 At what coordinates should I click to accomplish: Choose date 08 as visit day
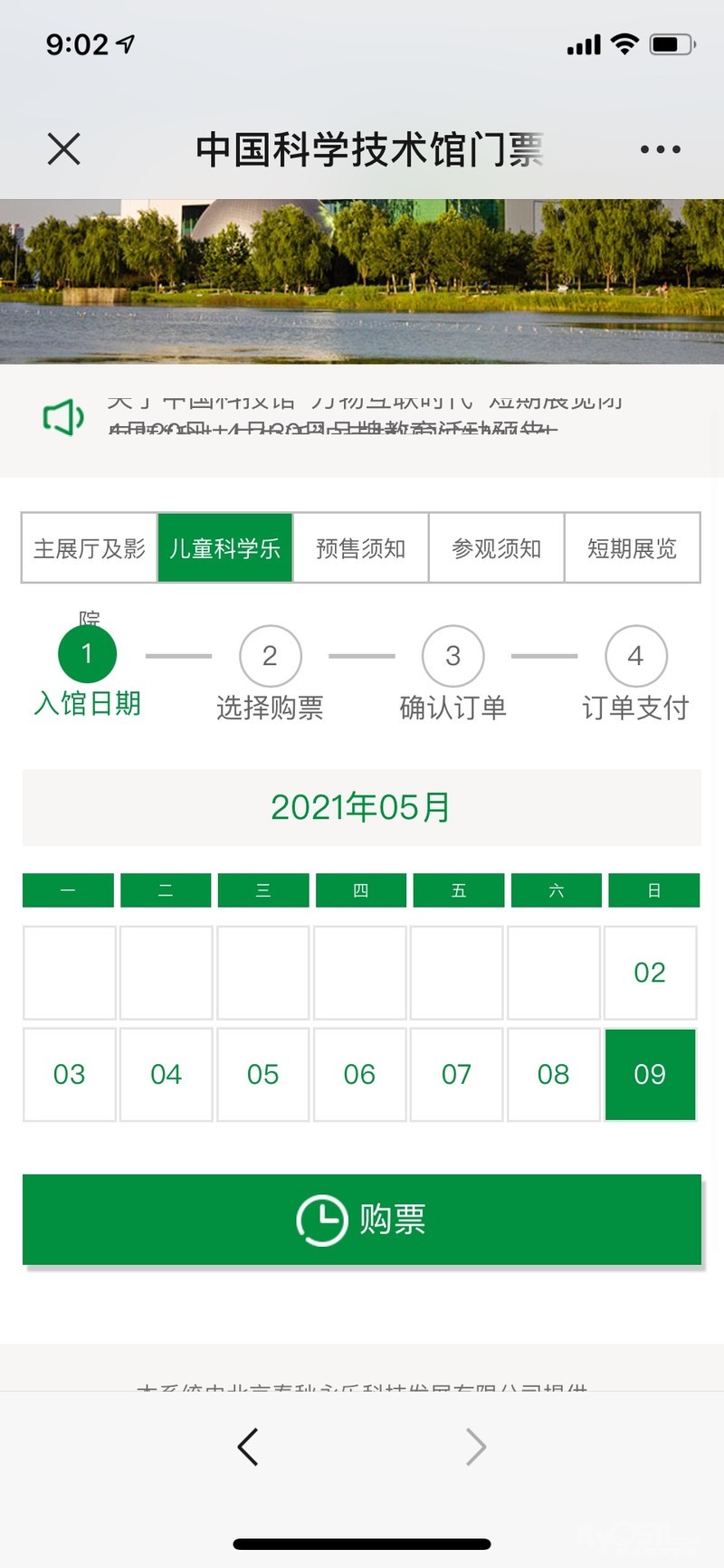(x=553, y=1074)
